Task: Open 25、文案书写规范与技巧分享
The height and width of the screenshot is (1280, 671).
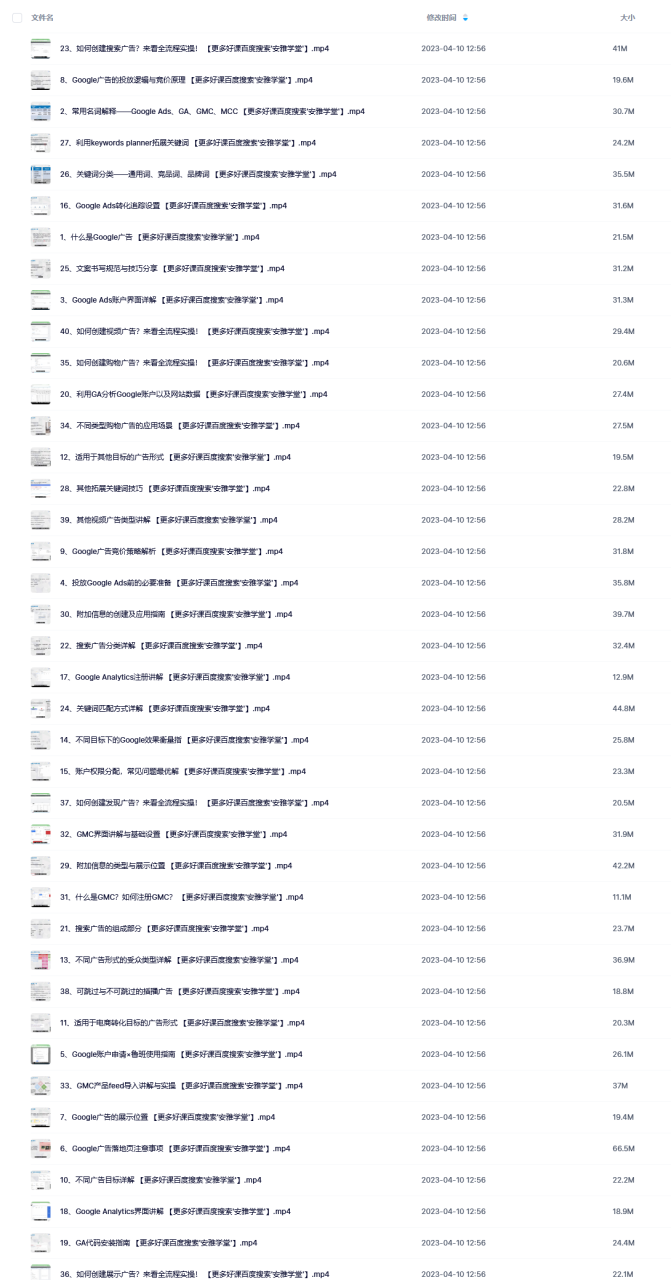Action: [172, 268]
